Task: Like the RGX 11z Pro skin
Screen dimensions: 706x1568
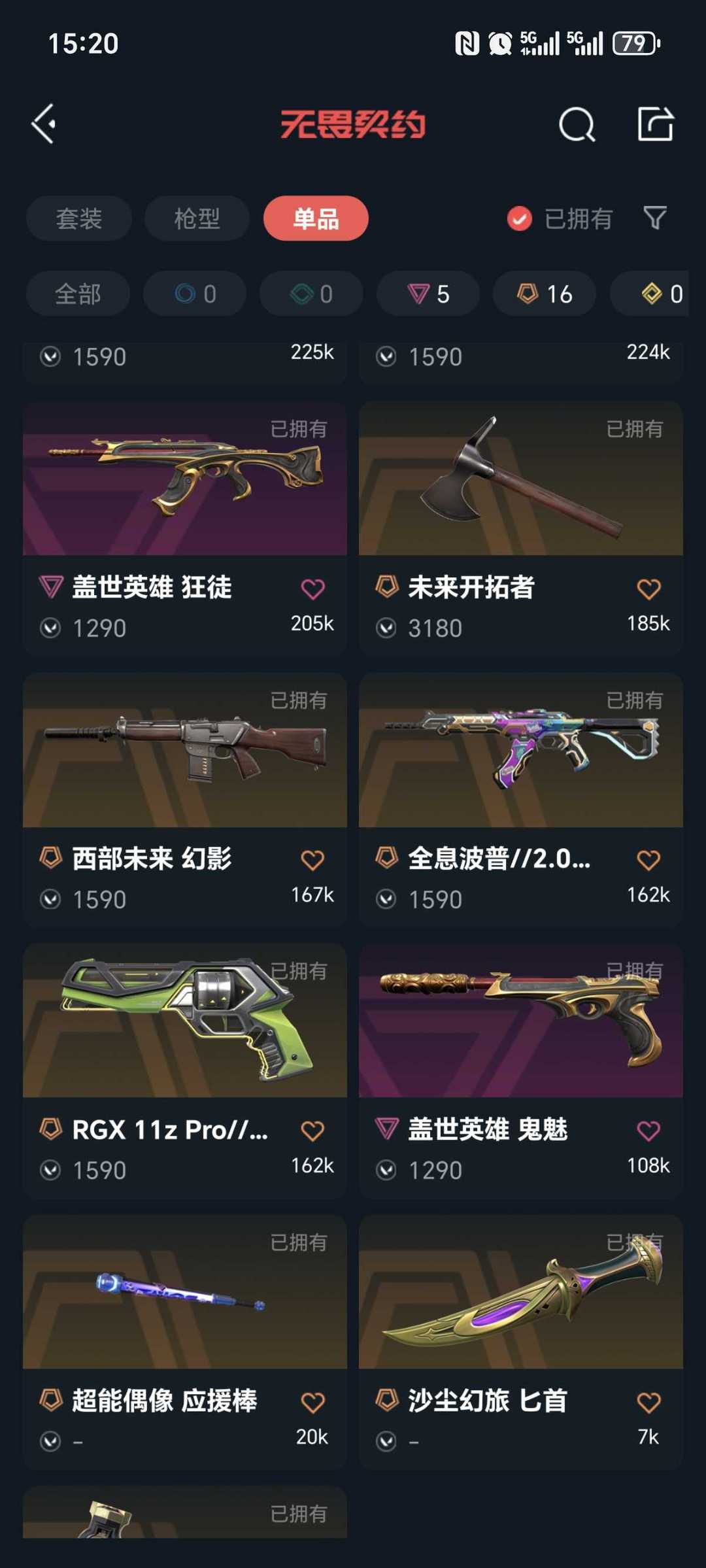Action: [x=312, y=1131]
